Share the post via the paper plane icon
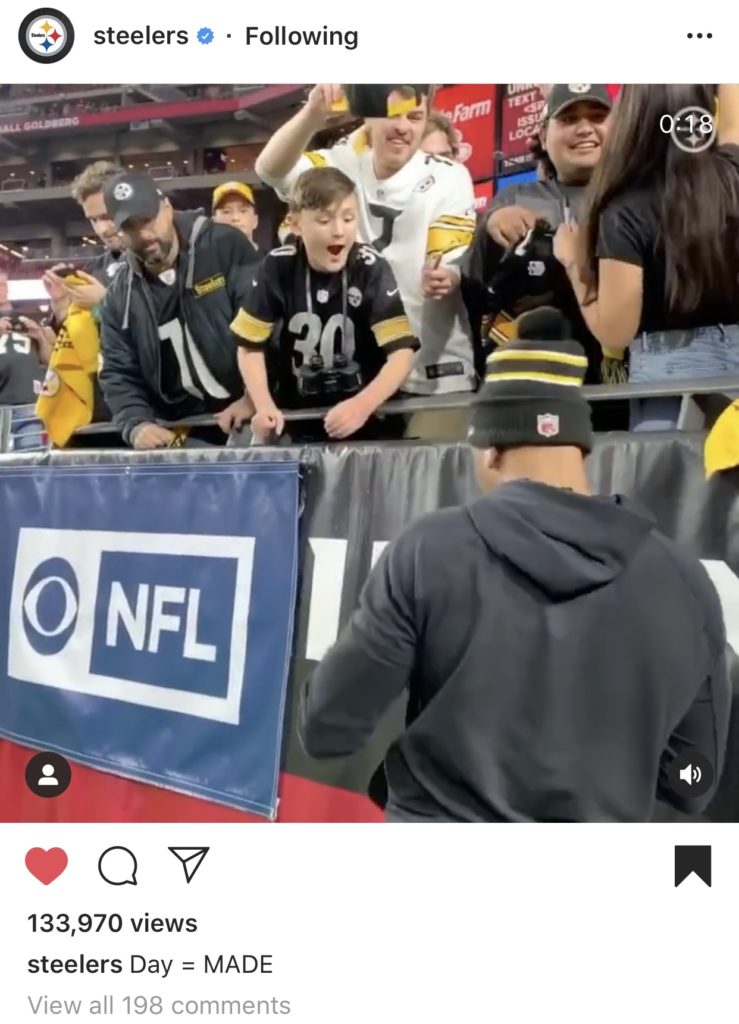 (x=188, y=864)
